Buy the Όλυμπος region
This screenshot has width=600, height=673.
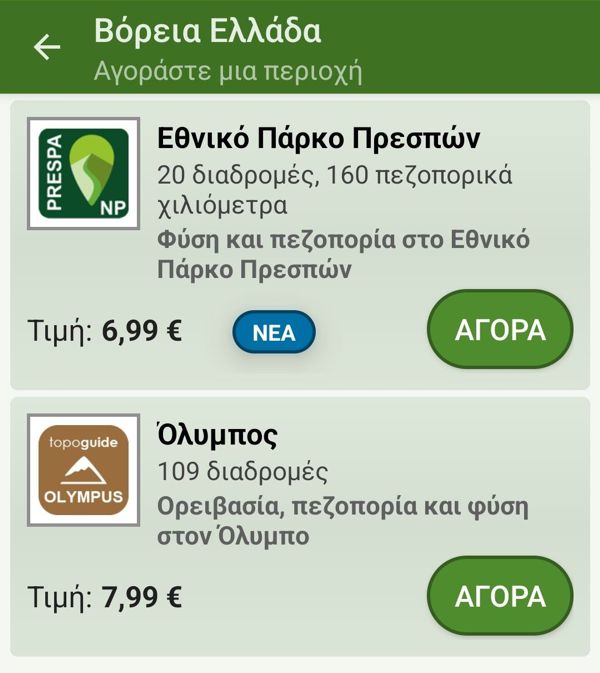[500, 597]
